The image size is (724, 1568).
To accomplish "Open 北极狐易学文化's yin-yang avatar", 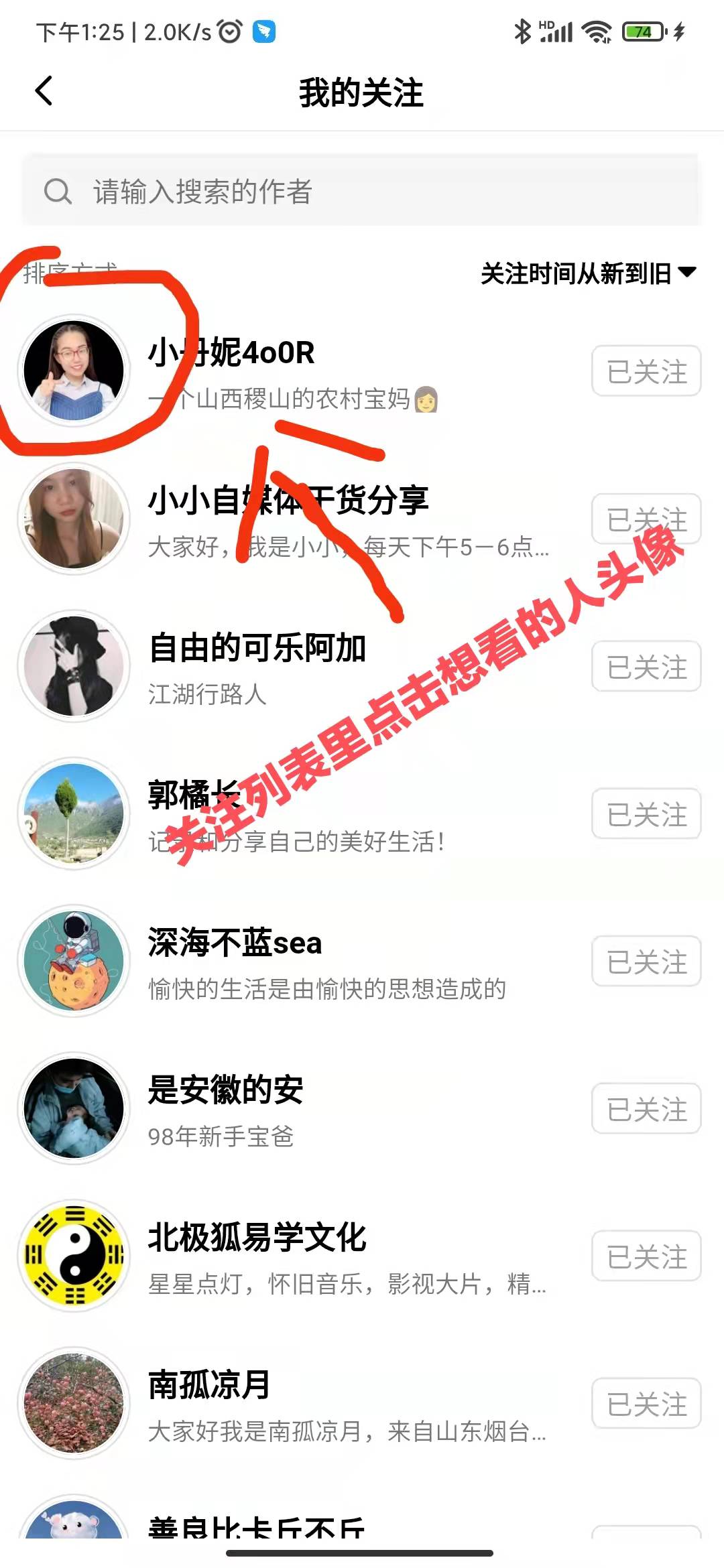I will coord(72,1256).
